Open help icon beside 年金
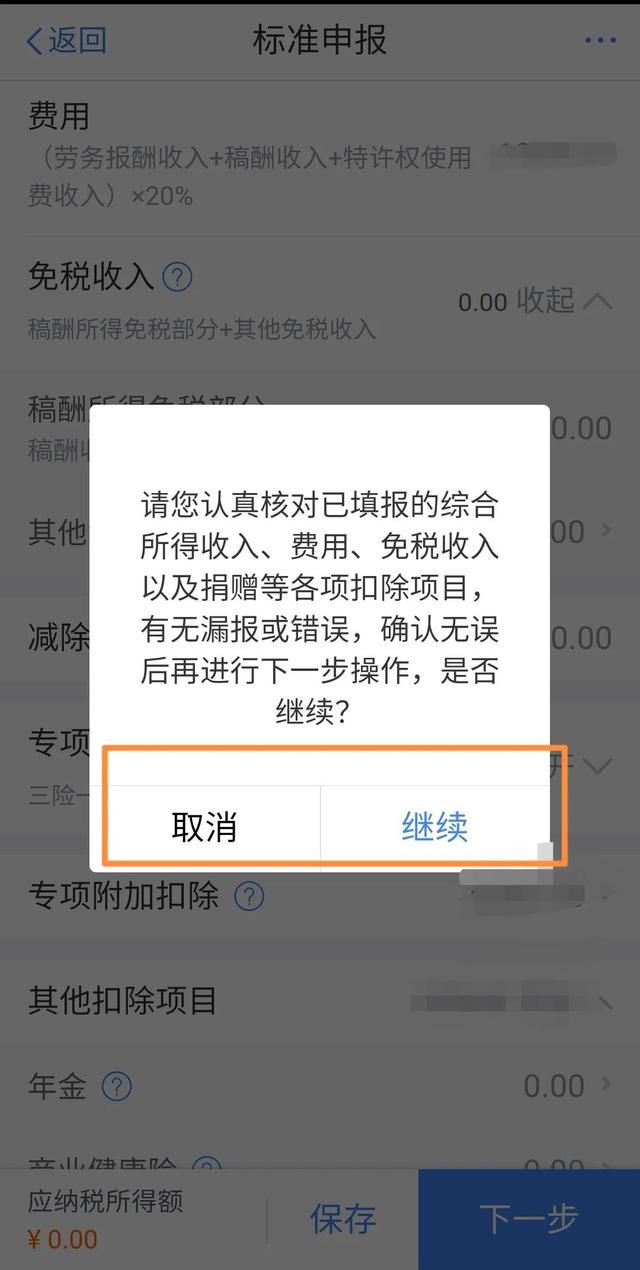The image size is (640, 1270). click(x=117, y=1086)
